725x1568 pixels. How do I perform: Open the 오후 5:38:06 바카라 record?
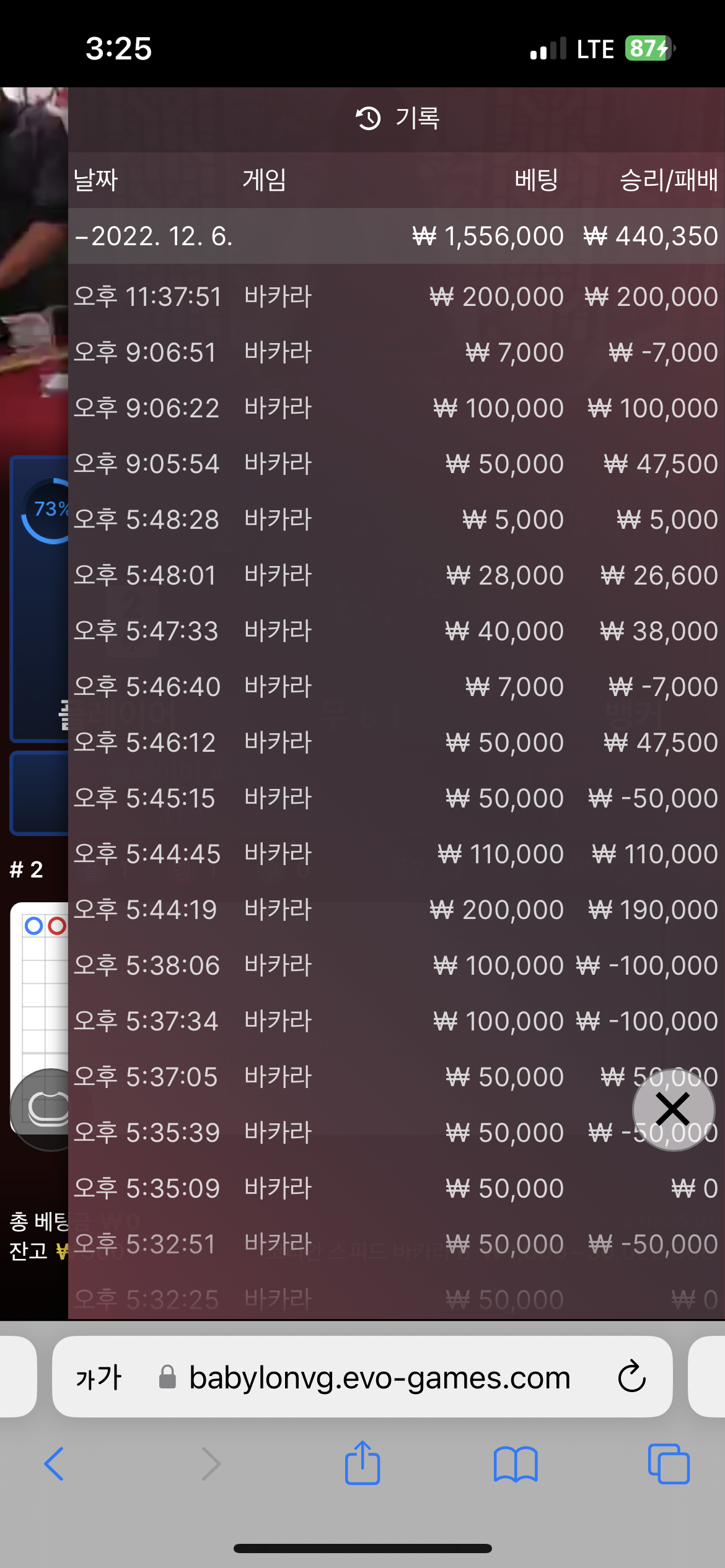coord(395,965)
